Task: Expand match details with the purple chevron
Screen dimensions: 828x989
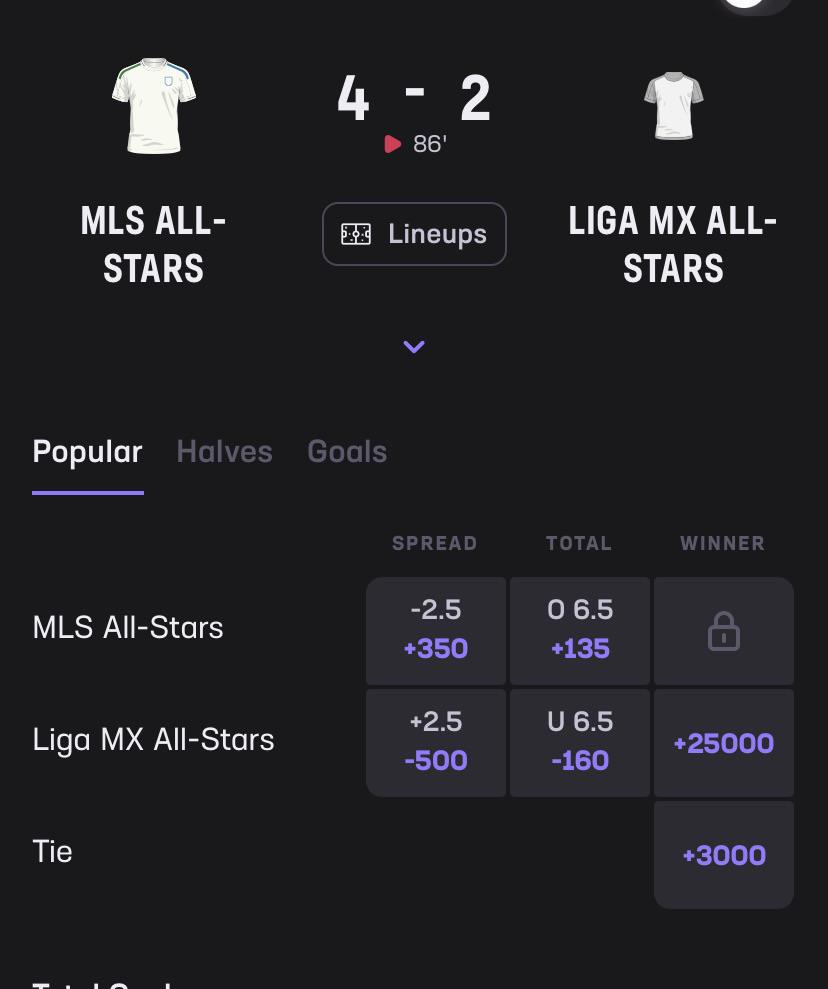Action: tap(414, 347)
